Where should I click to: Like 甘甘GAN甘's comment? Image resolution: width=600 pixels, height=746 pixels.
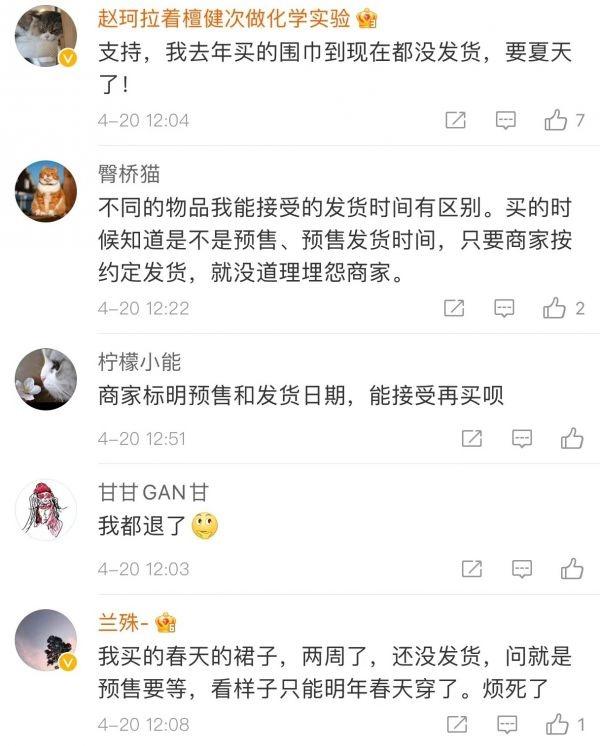tap(572, 569)
